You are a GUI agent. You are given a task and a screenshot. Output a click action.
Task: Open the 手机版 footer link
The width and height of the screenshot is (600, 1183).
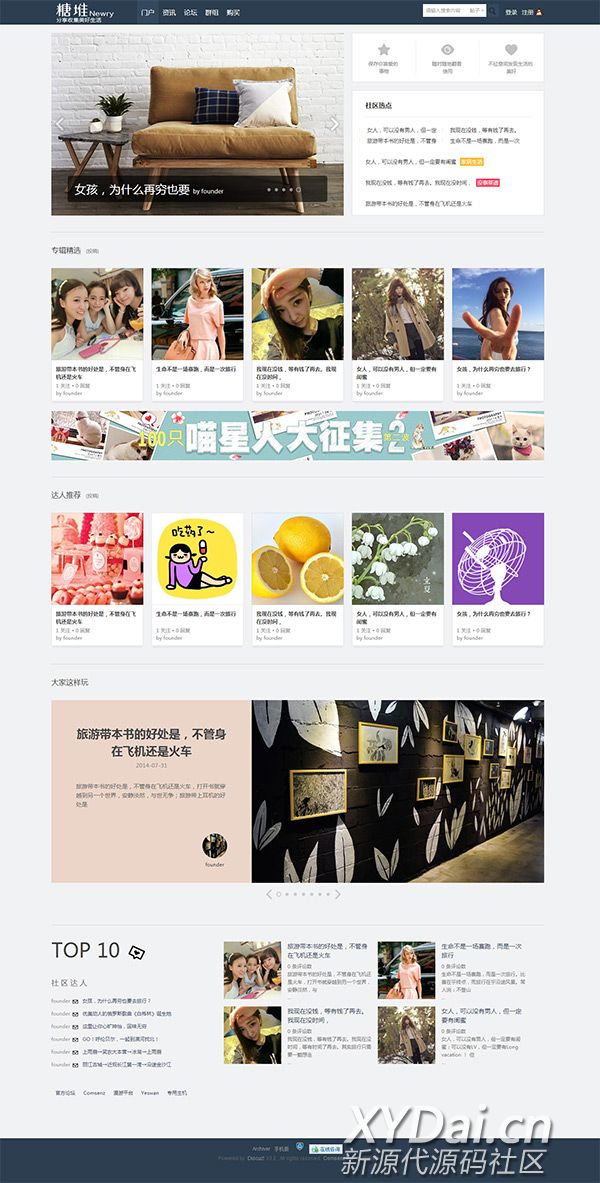click(x=282, y=1149)
